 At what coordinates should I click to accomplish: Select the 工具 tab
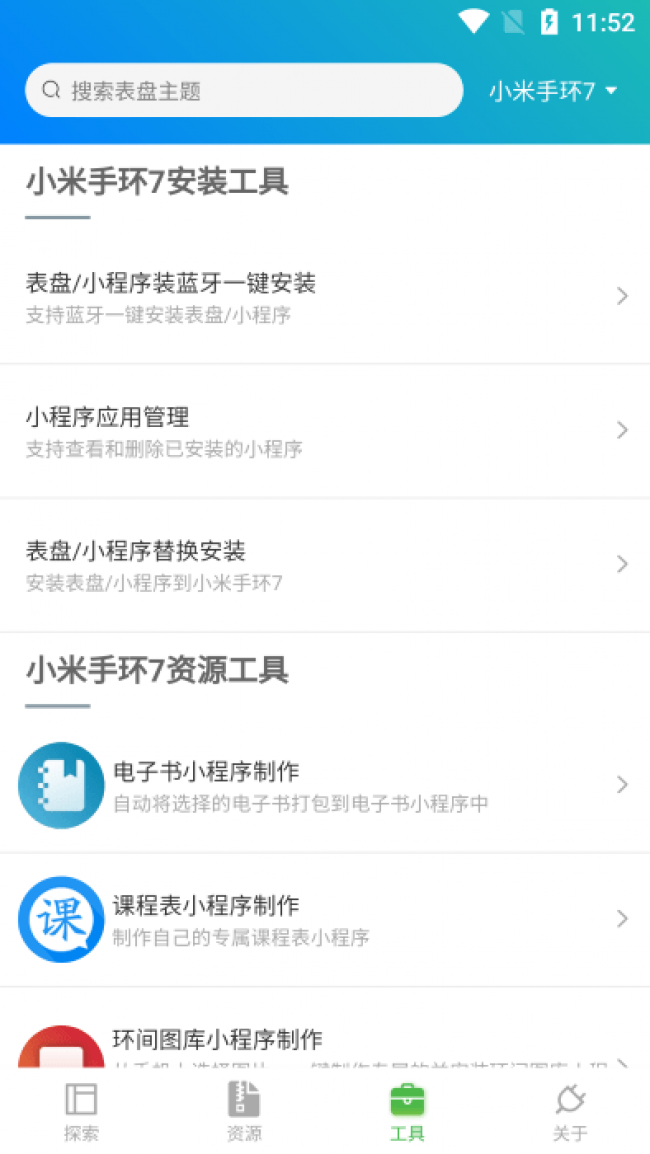(x=407, y=1112)
